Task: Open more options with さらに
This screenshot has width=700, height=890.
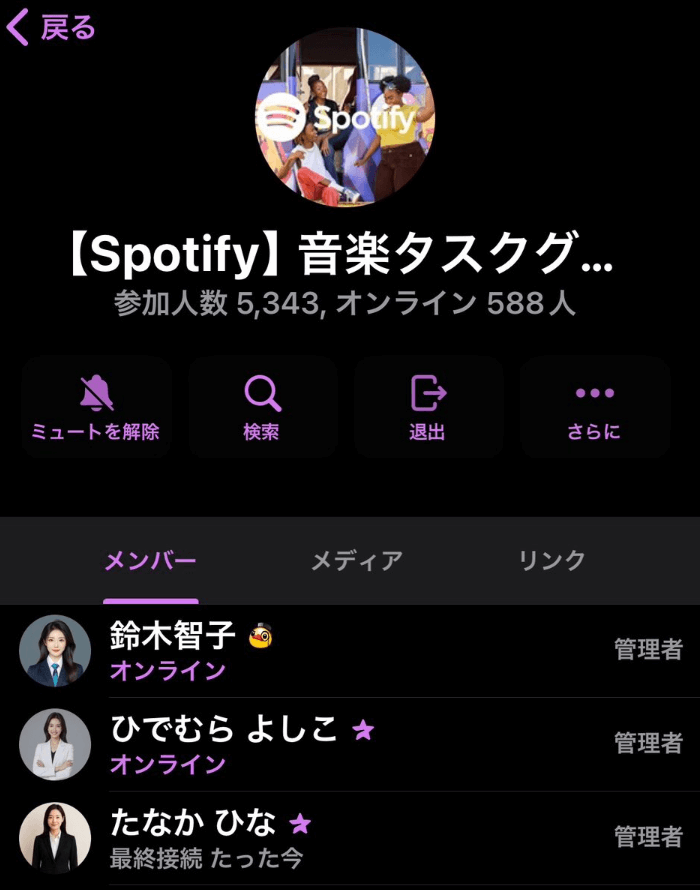Action: tap(594, 408)
